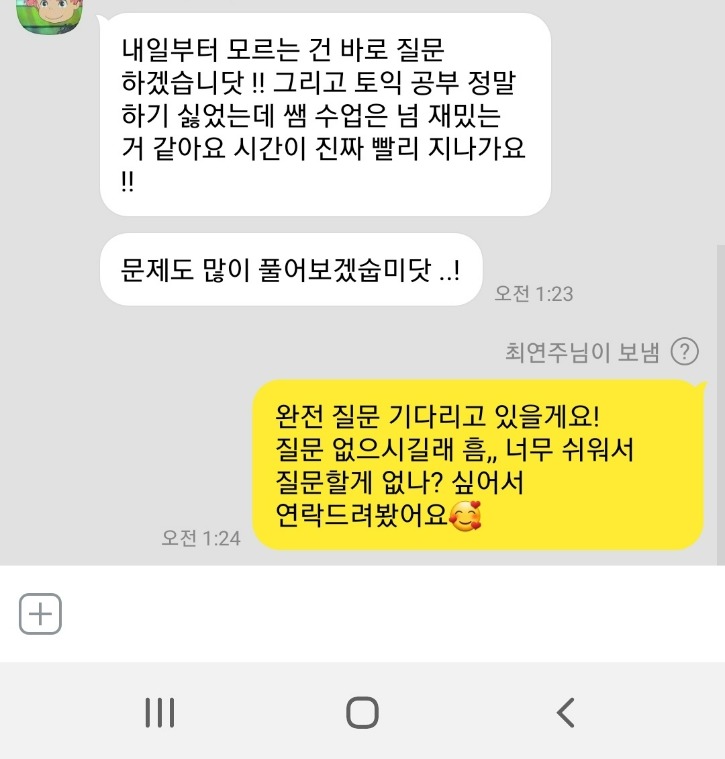Tap the sender's green profile avatar

click(x=50, y=15)
